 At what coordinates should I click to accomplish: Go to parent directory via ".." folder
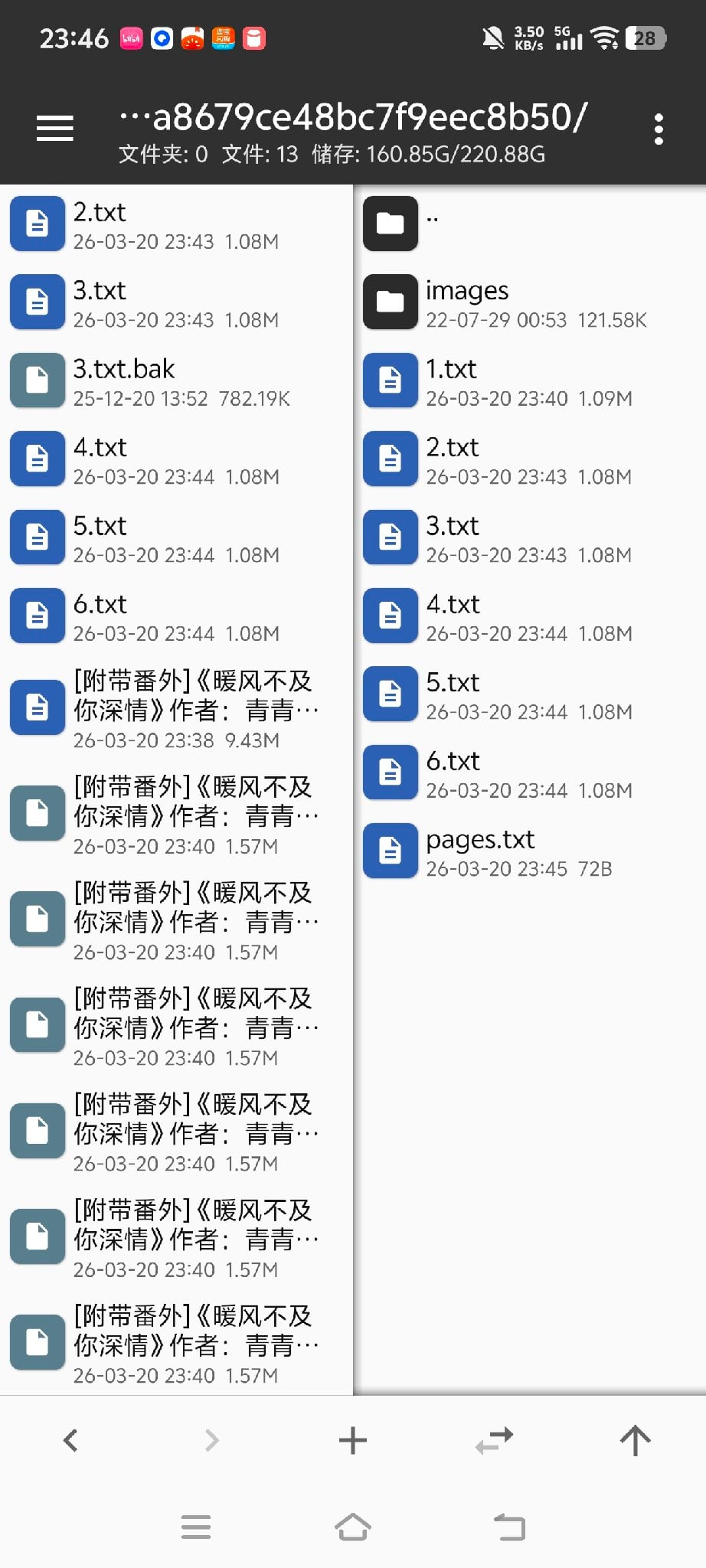pos(530,224)
